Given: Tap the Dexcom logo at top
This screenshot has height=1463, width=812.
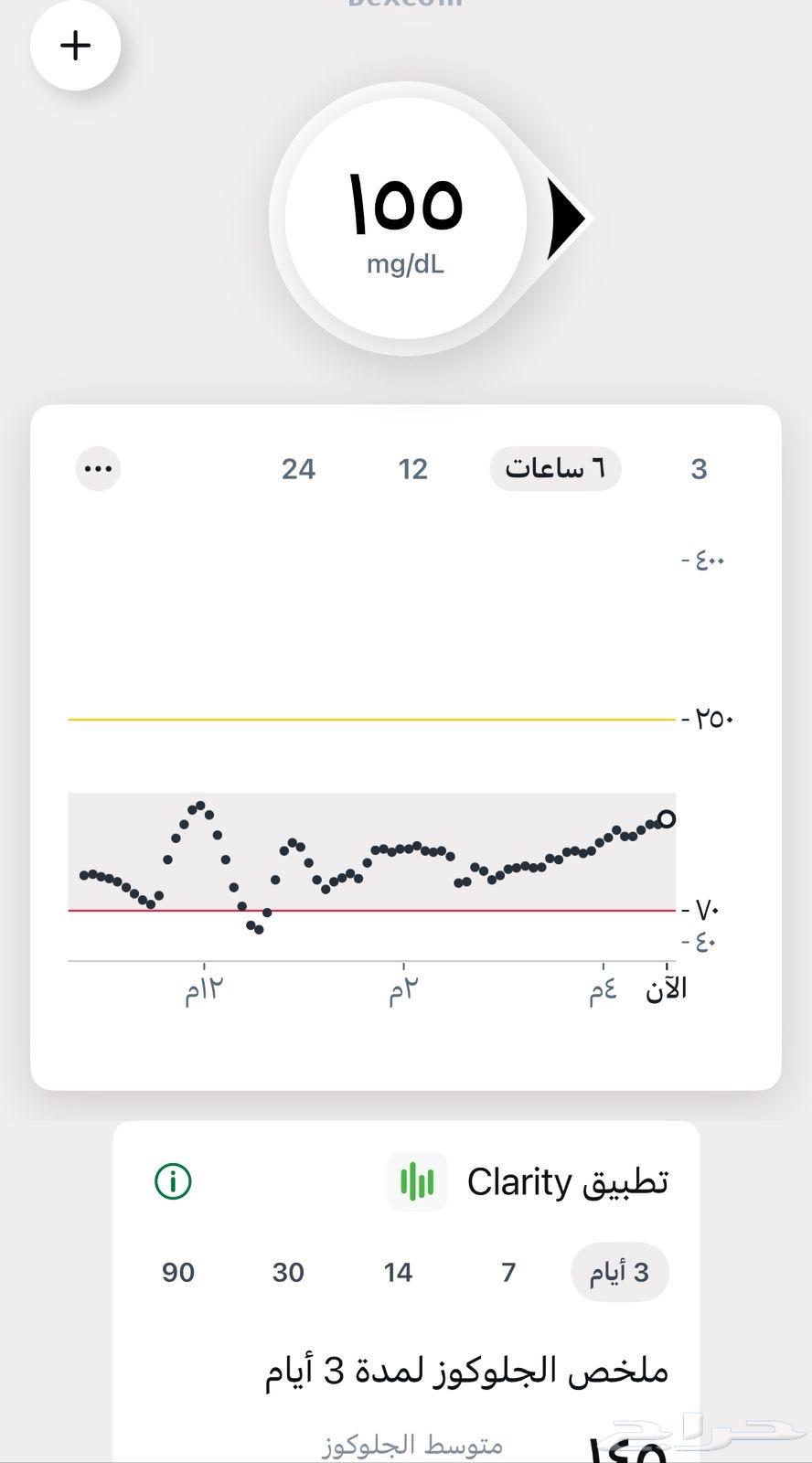Looking at the screenshot, I should 405,5.
